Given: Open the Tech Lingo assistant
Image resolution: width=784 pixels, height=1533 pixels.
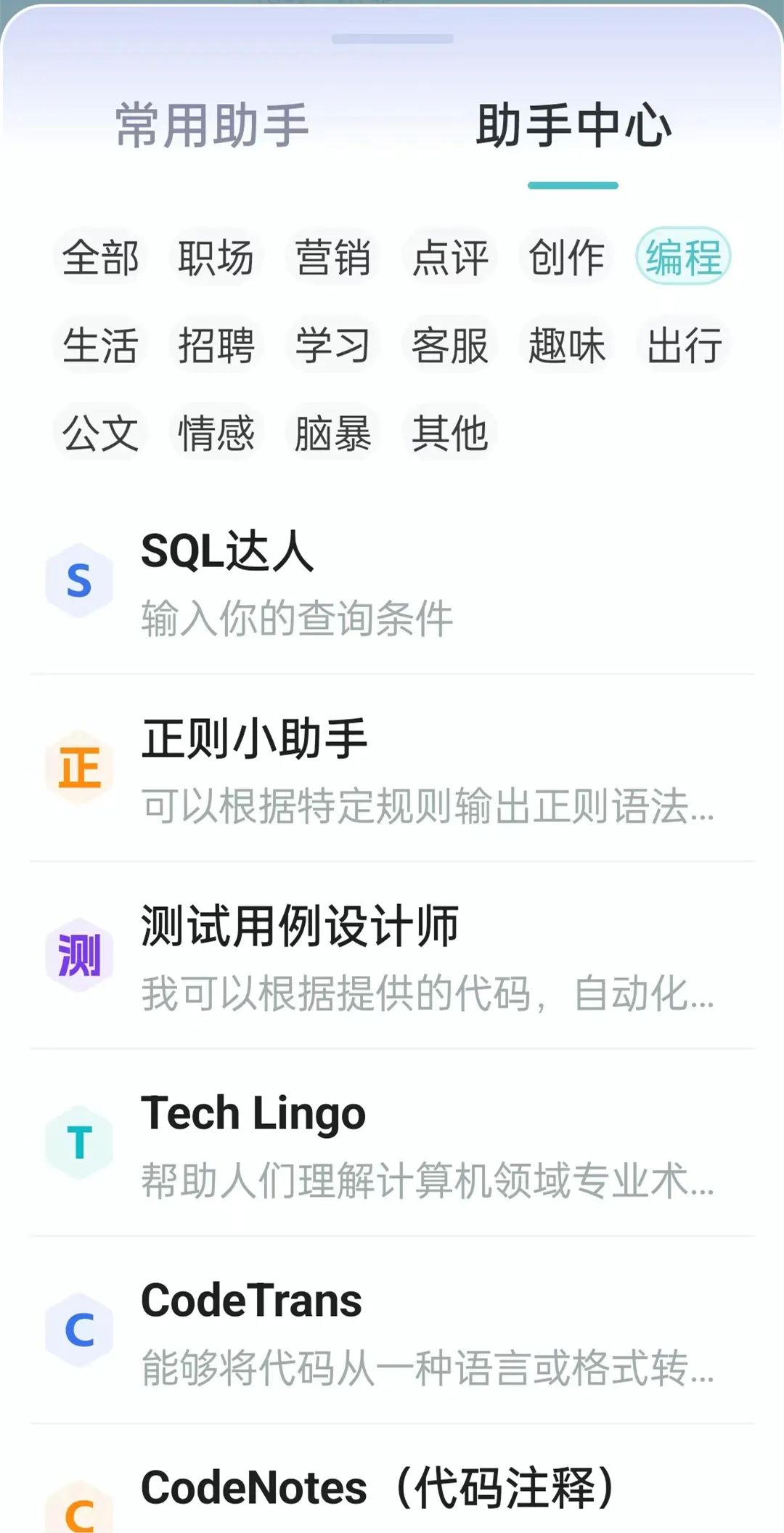Looking at the screenshot, I should (392, 1143).
